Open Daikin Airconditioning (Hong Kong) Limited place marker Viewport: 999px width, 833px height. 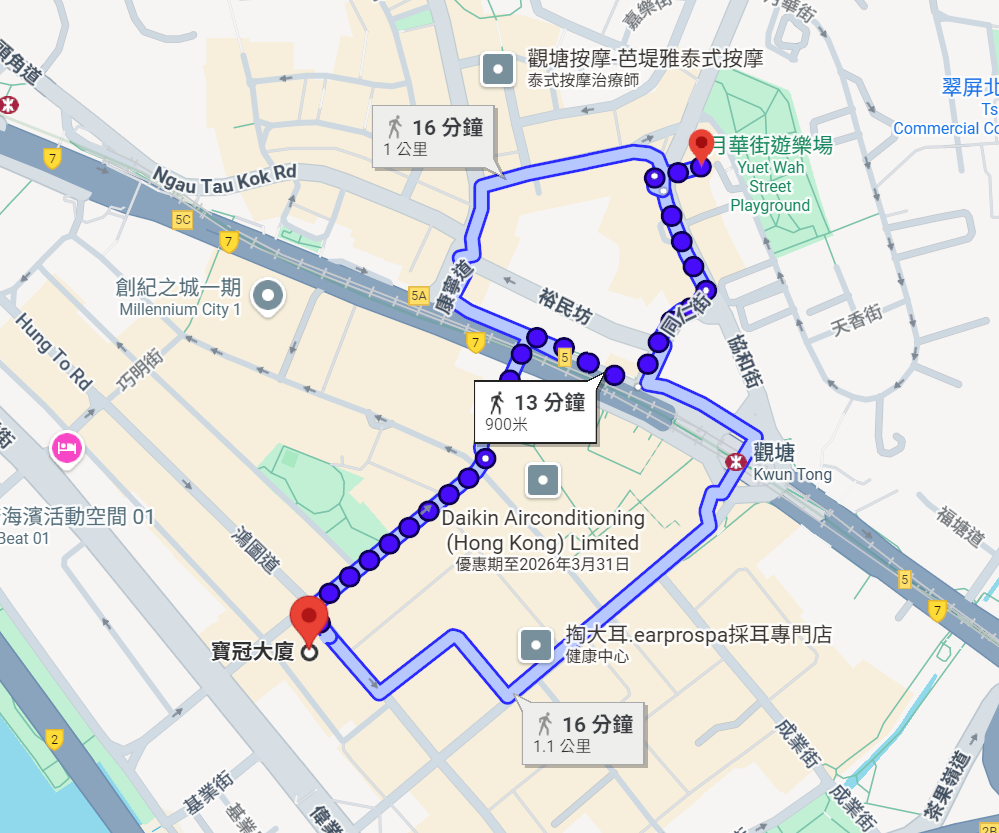[x=543, y=481]
